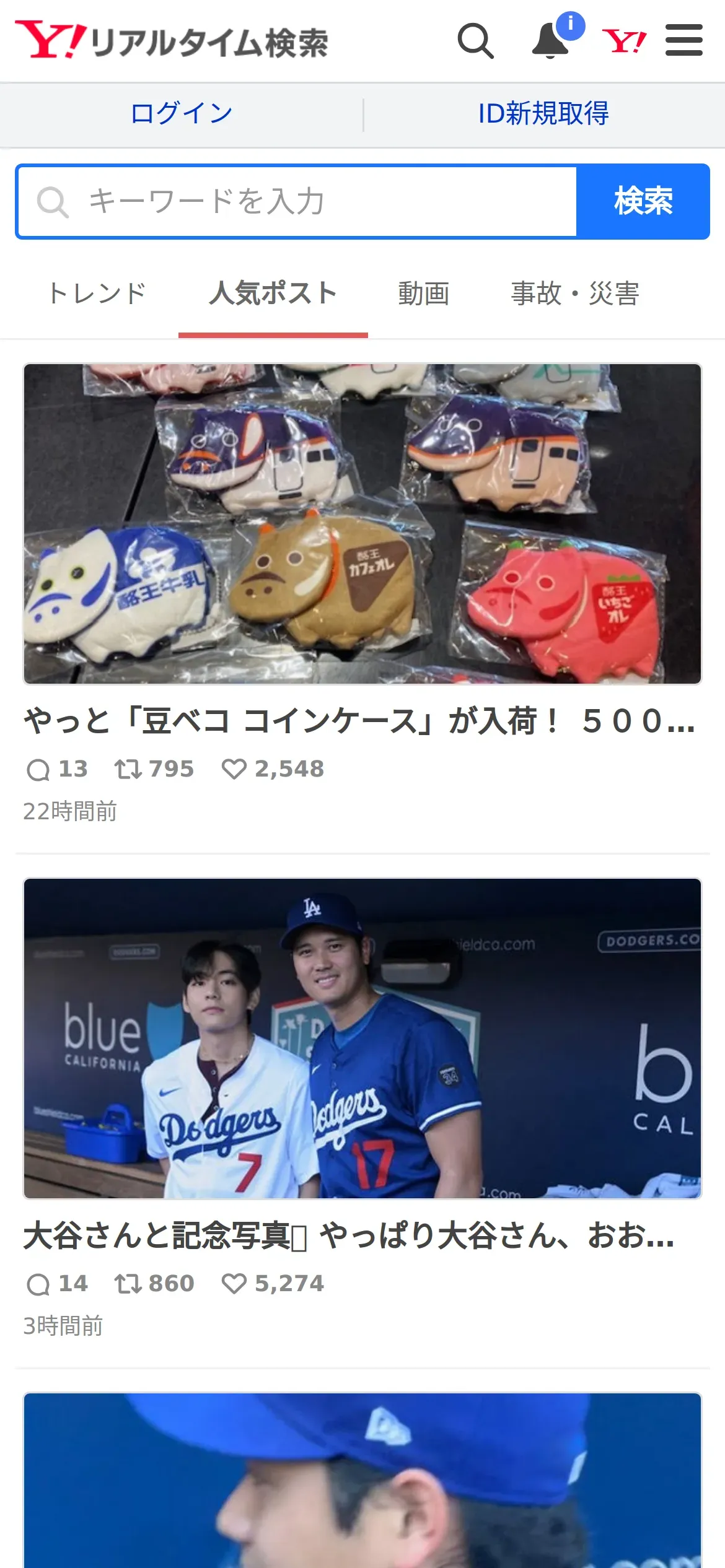Focus the キーワードを入力 search field
The width and height of the screenshot is (725, 1568).
point(297,202)
